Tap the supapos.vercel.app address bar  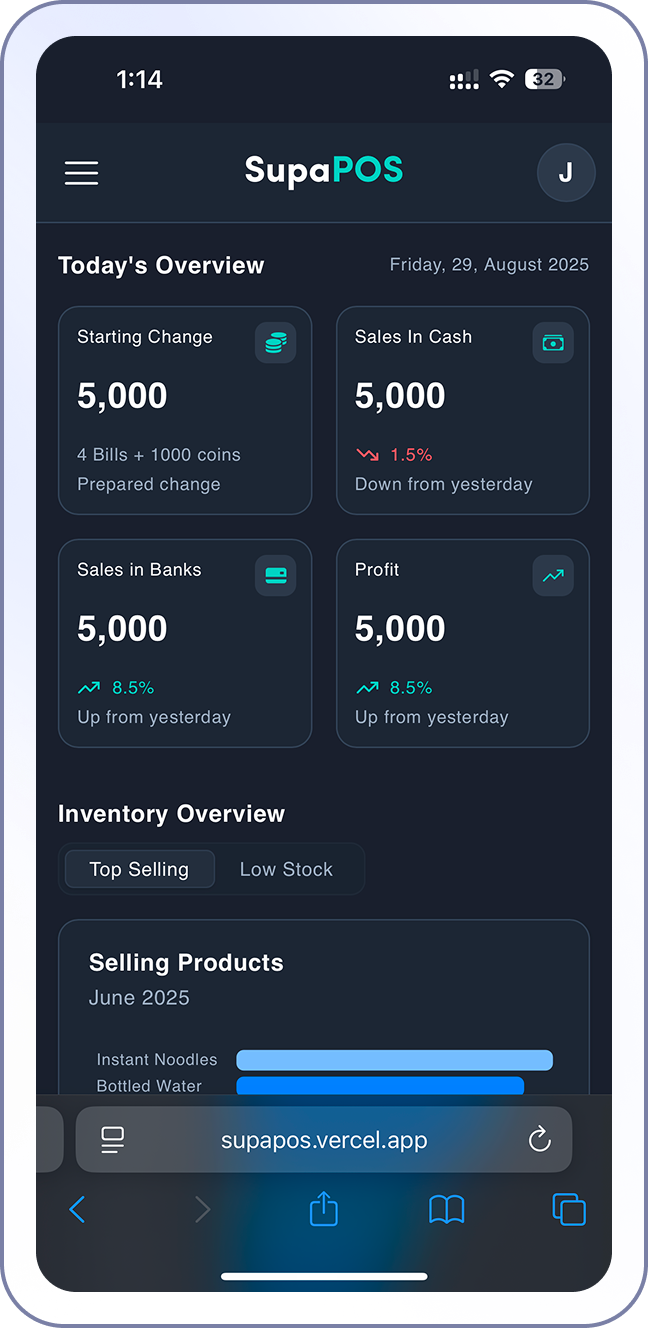point(324,1140)
